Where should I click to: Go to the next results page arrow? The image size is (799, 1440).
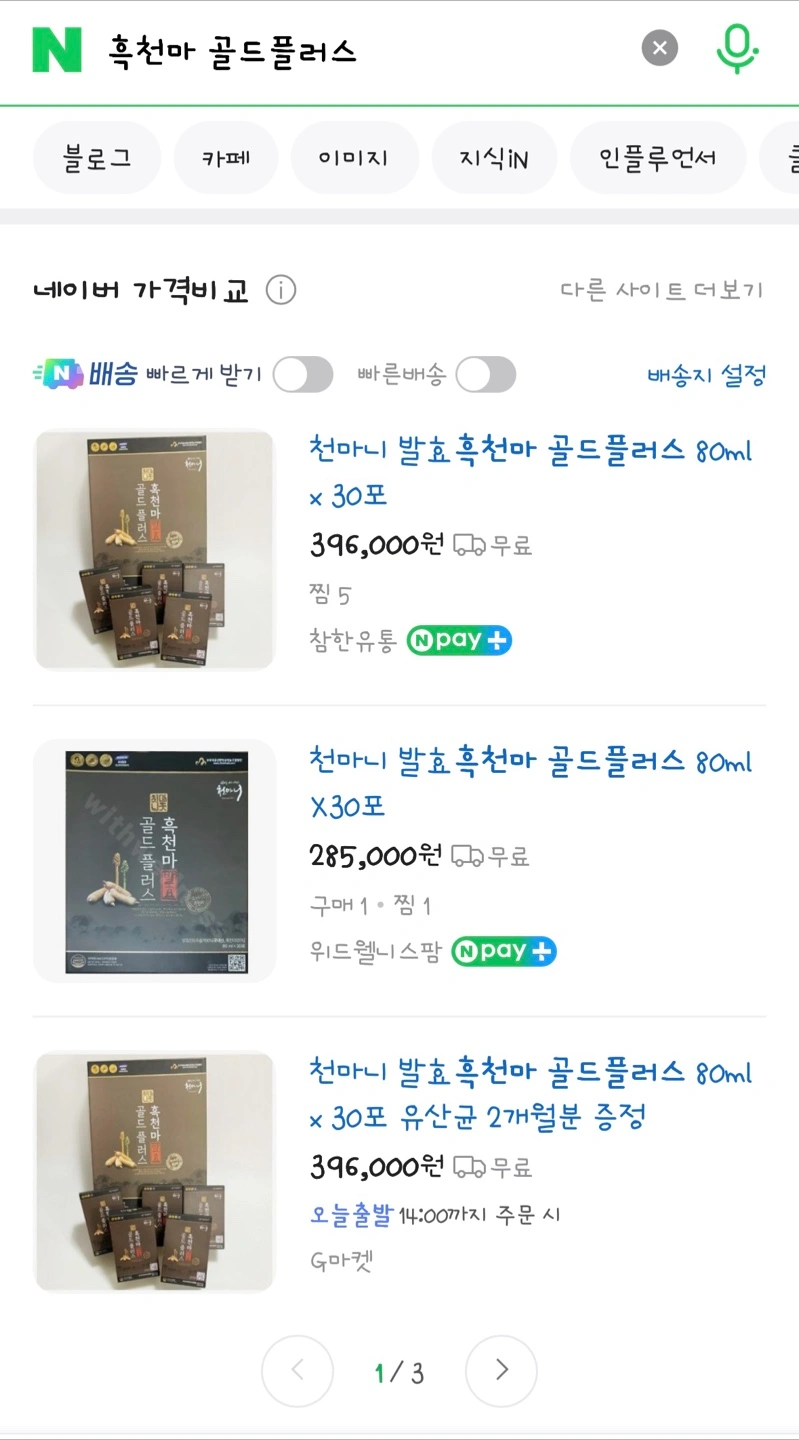(501, 1371)
